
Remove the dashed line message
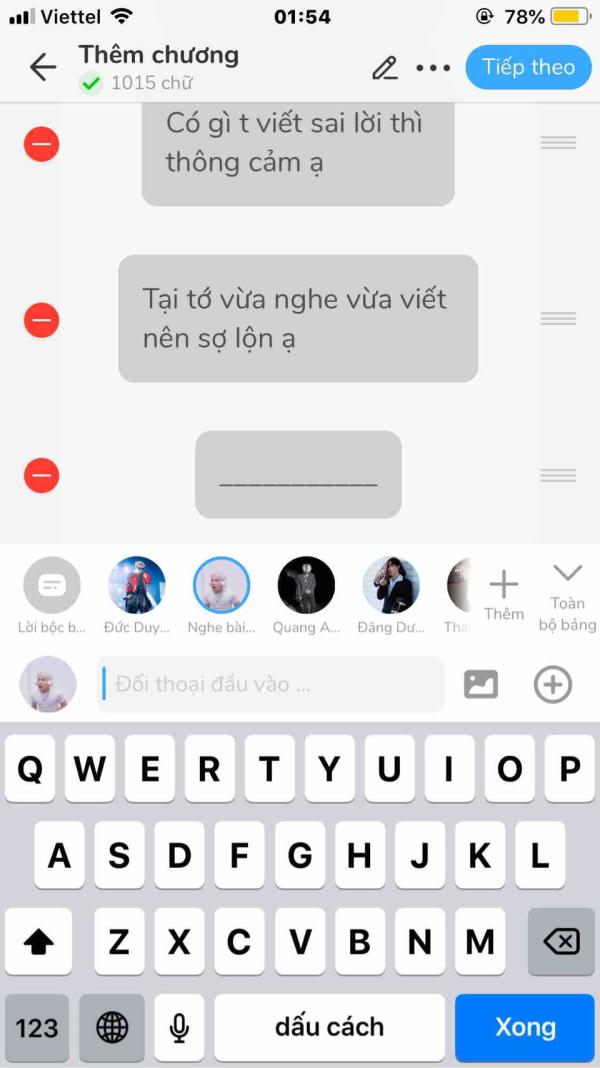pyautogui.click(x=42, y=475)
